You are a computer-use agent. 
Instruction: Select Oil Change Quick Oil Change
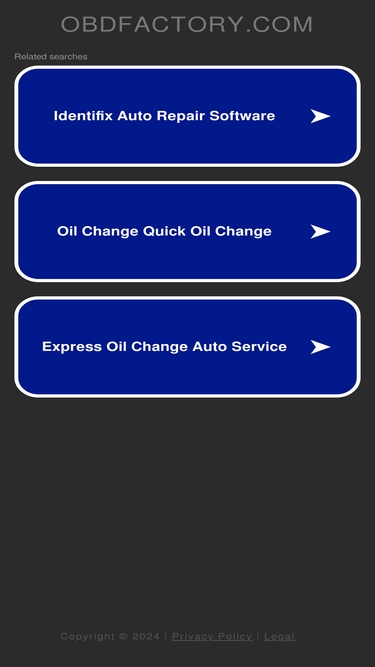(x=188, y=231)
